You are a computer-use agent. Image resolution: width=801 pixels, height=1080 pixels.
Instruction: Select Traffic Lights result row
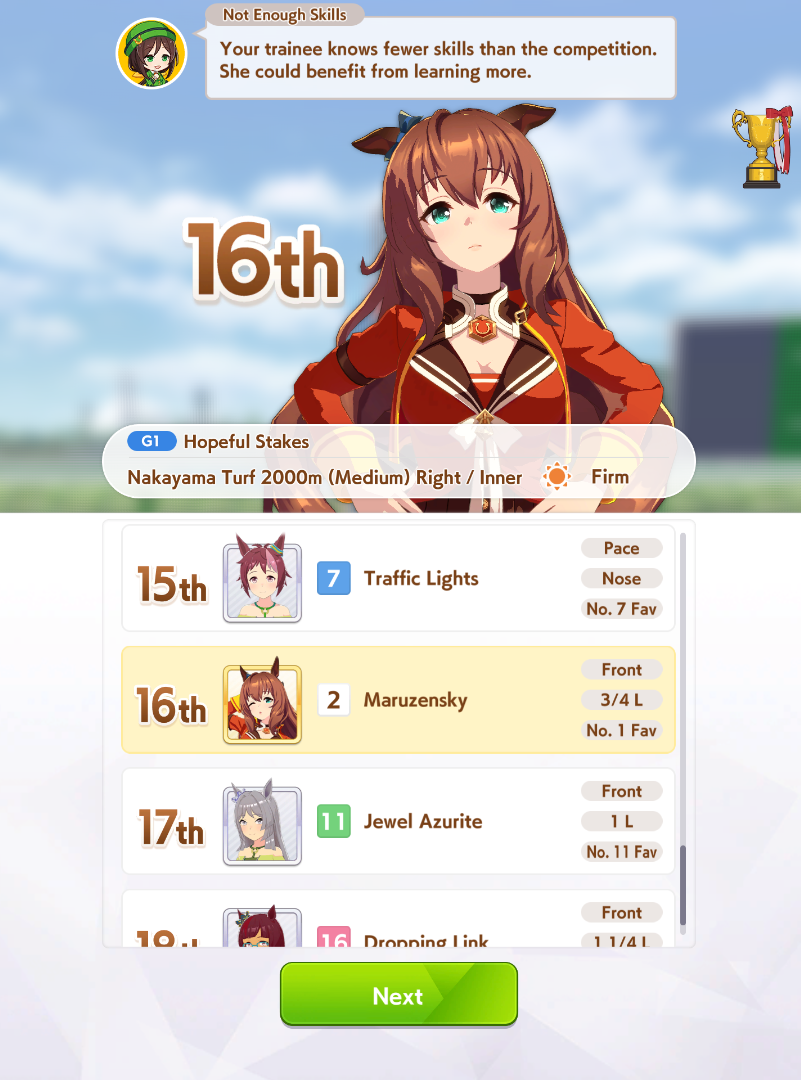click(x=398, y=578)
